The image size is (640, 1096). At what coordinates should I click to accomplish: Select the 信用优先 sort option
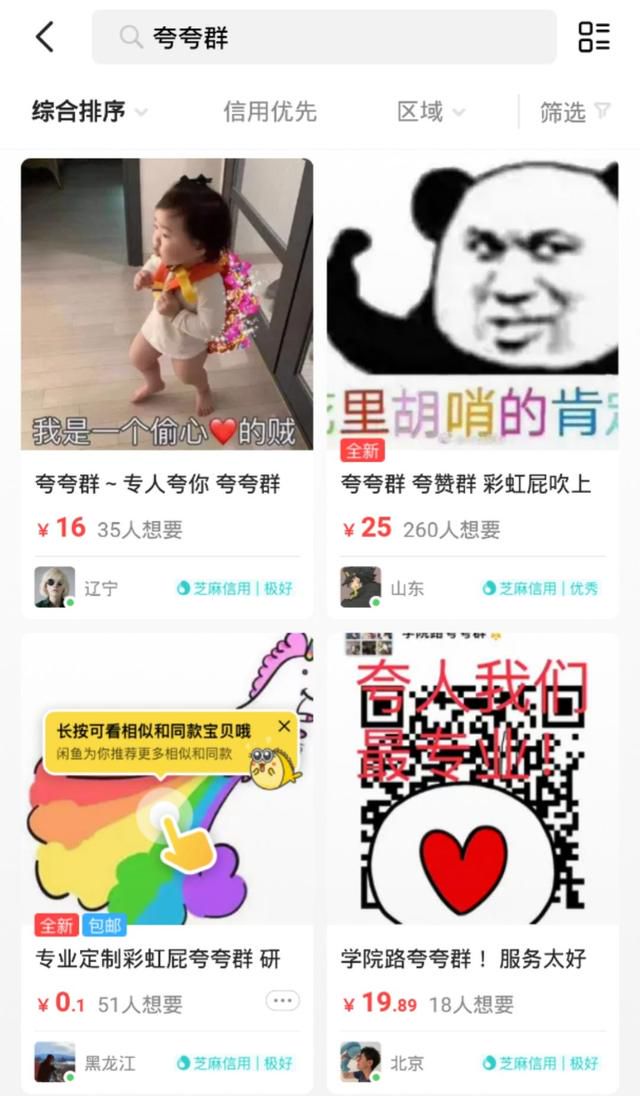tap(270, 111)
